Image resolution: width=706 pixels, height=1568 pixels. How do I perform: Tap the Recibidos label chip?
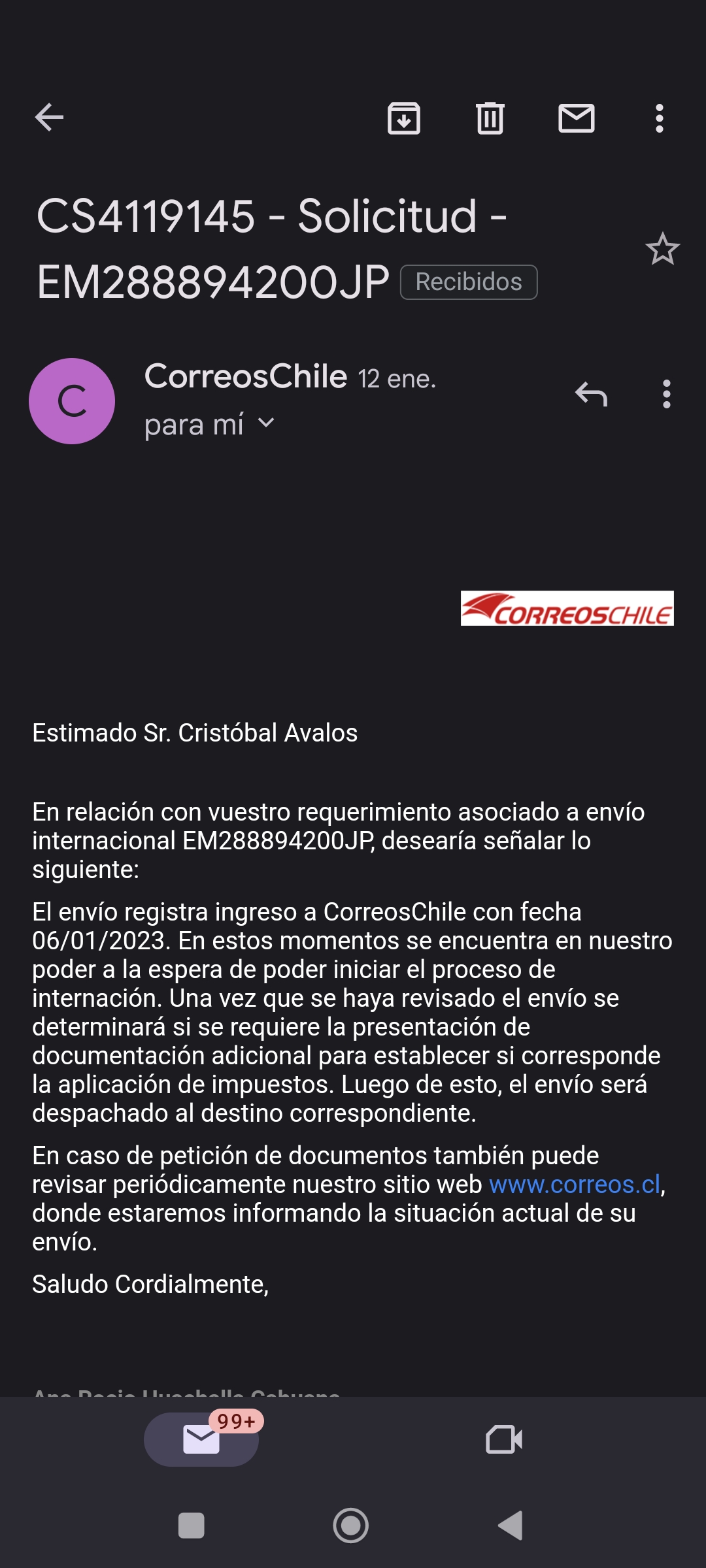tap(469, 282)
